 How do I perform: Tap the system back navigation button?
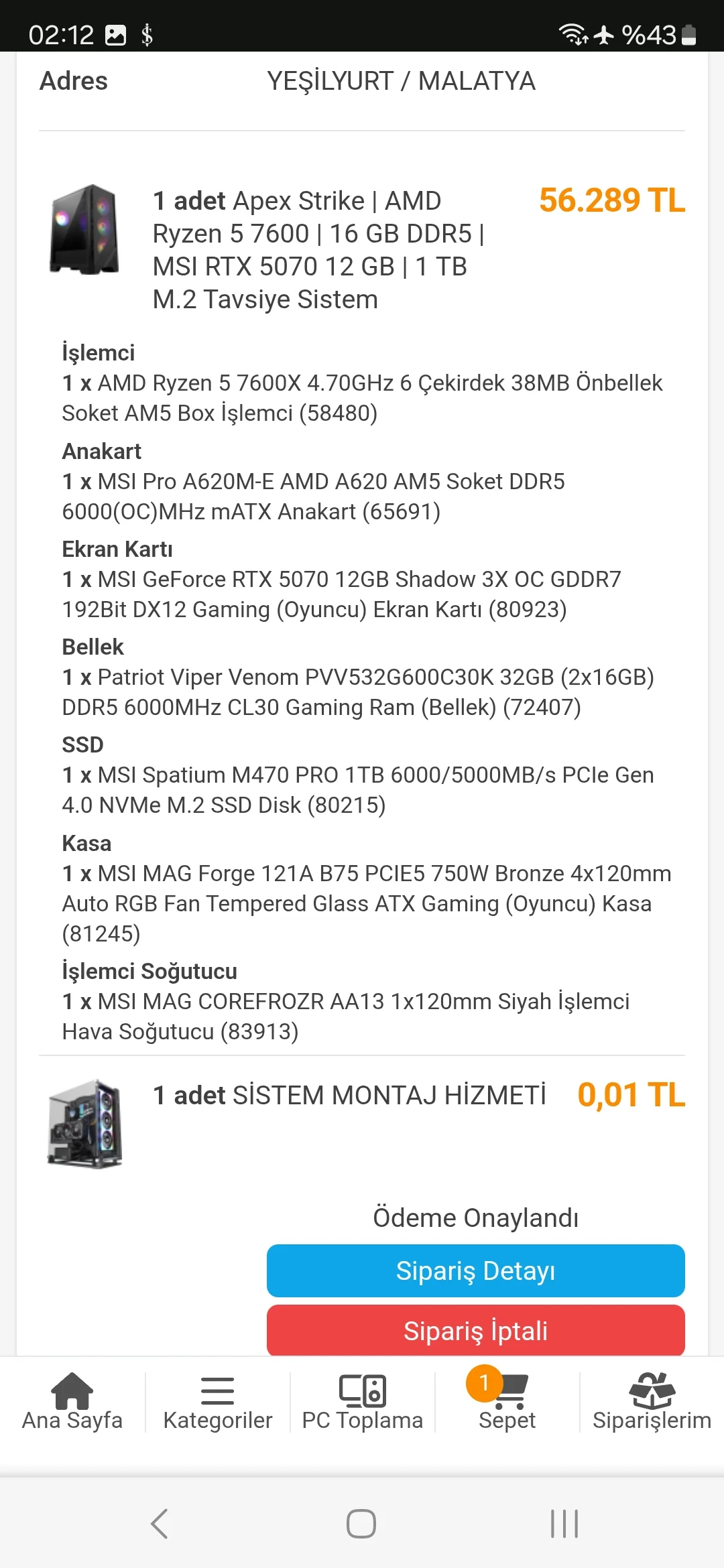click(160, 1524)
